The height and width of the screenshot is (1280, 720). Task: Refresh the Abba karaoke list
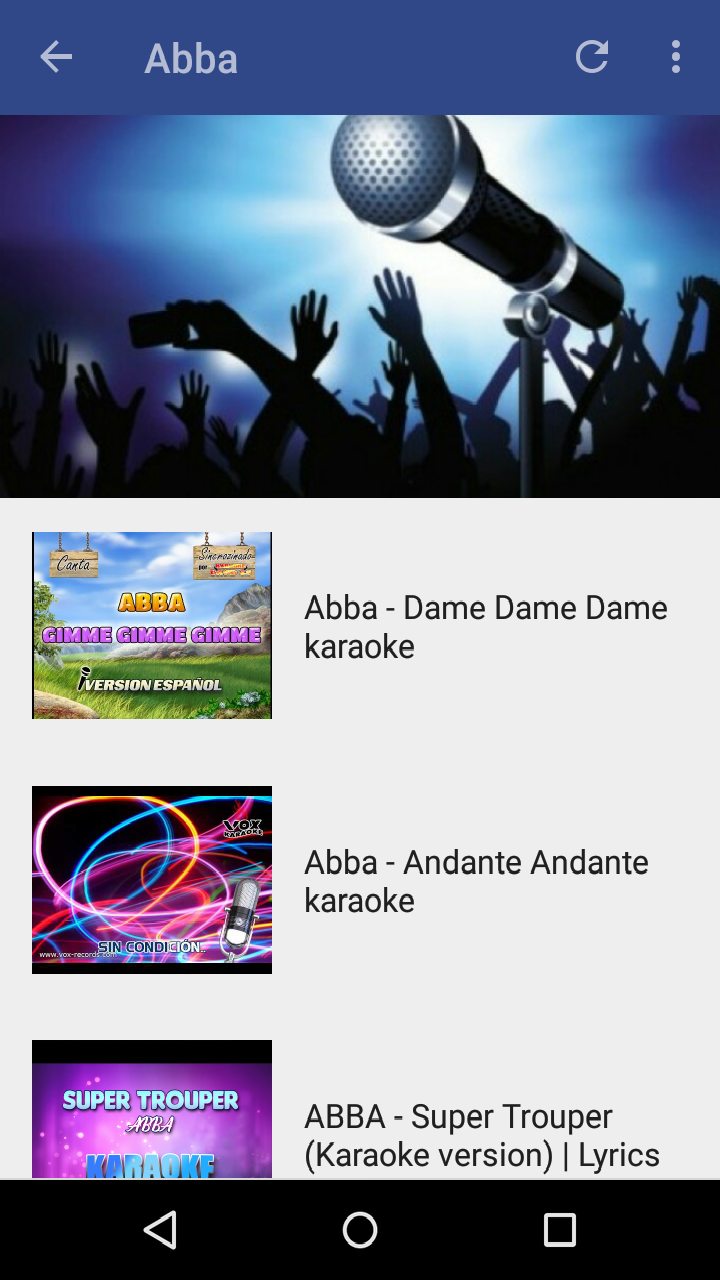pos(592,58)
